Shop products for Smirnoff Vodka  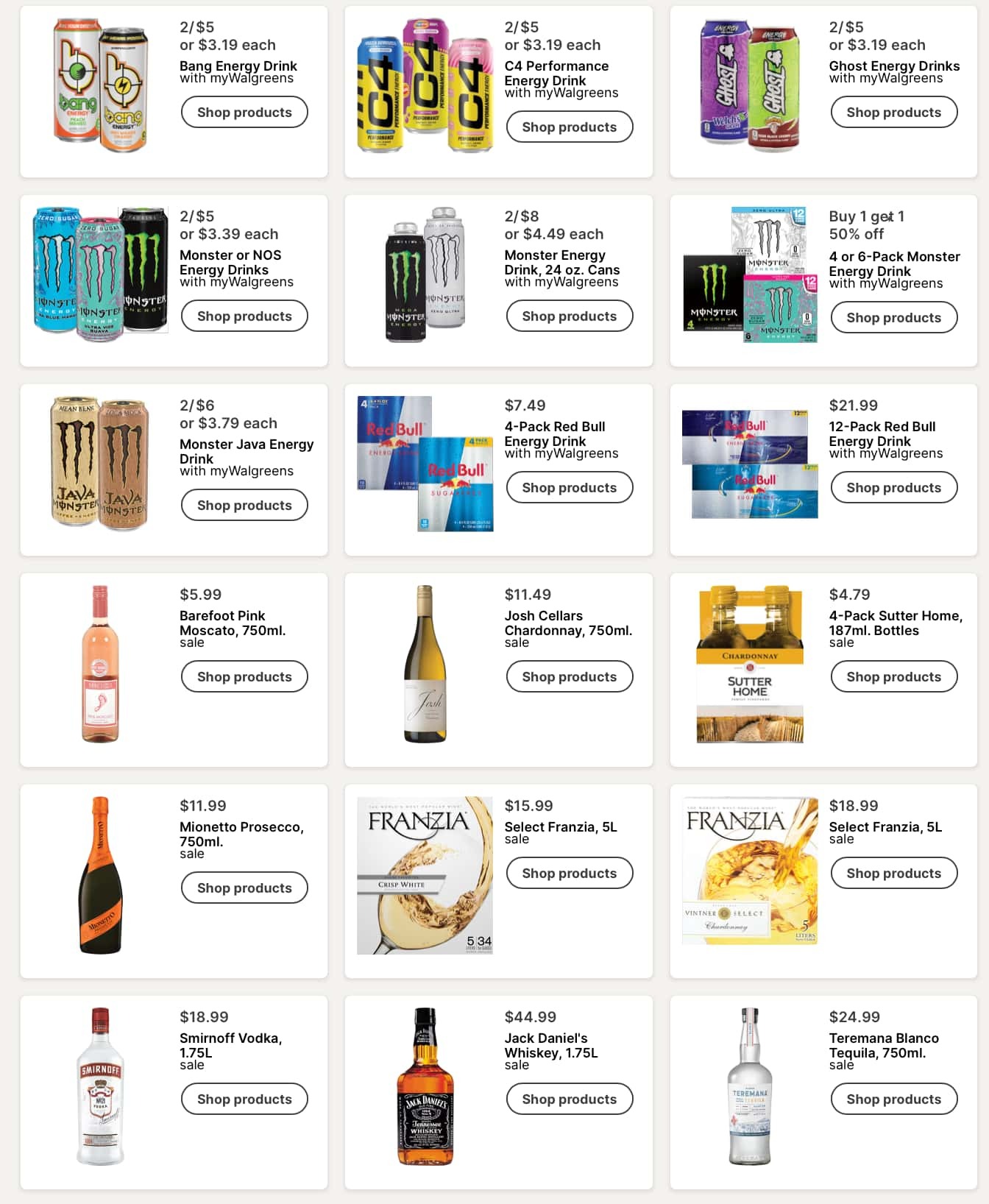244,1099
